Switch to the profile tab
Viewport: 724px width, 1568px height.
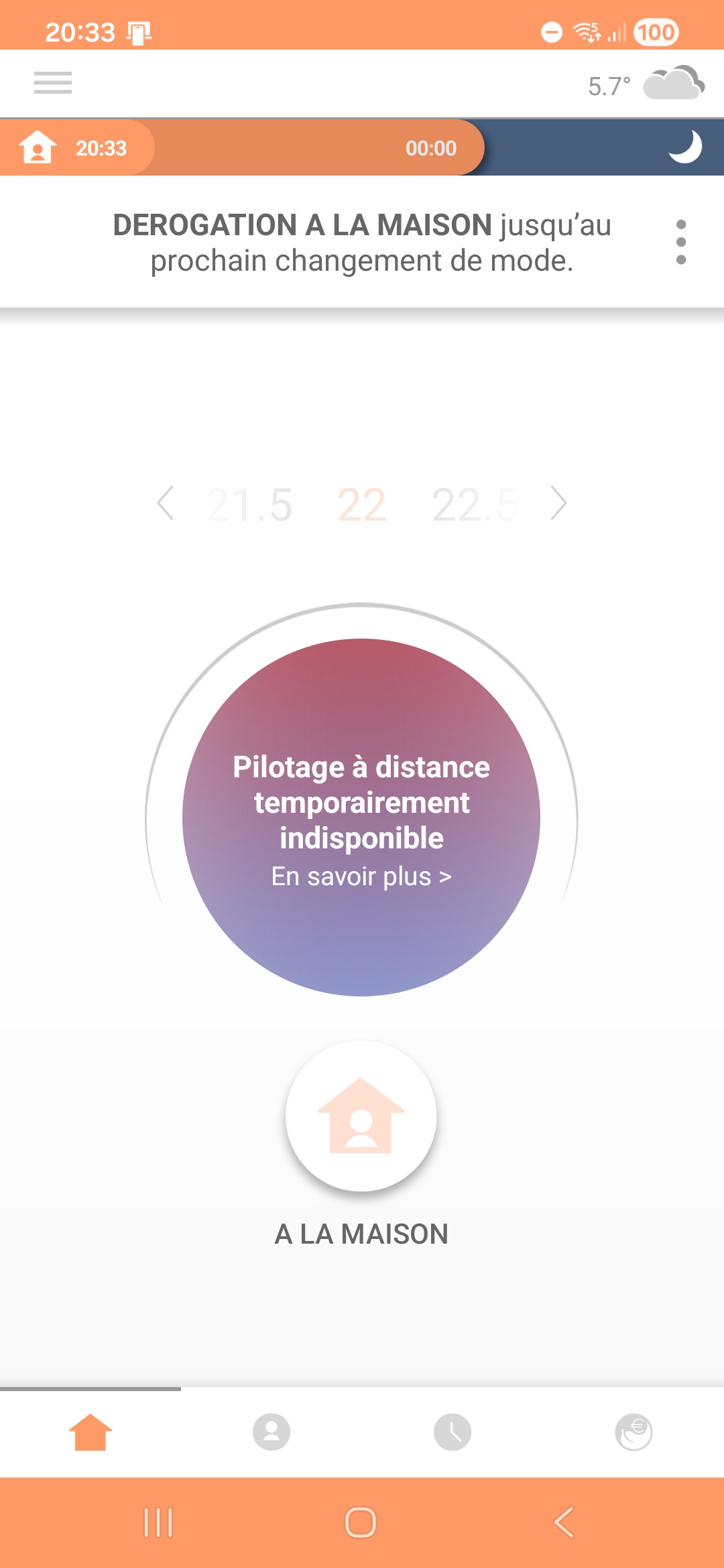click(271, 1432)
